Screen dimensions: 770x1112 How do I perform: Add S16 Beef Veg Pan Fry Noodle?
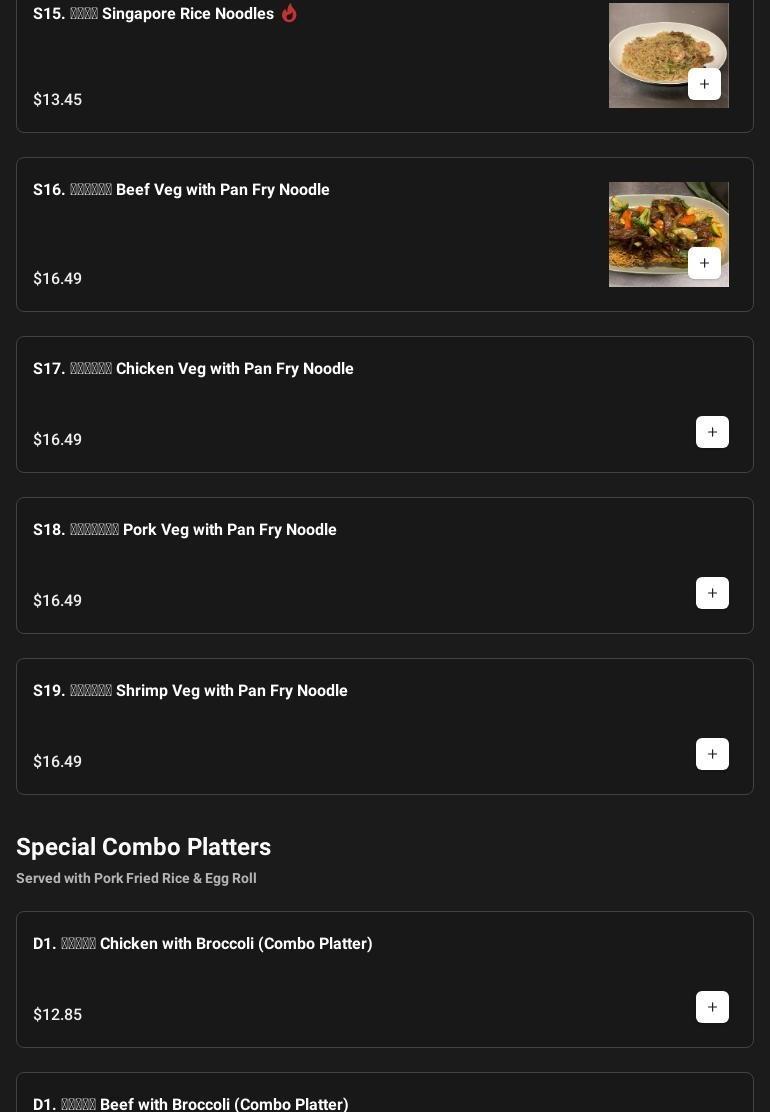(x=704, y=263)
